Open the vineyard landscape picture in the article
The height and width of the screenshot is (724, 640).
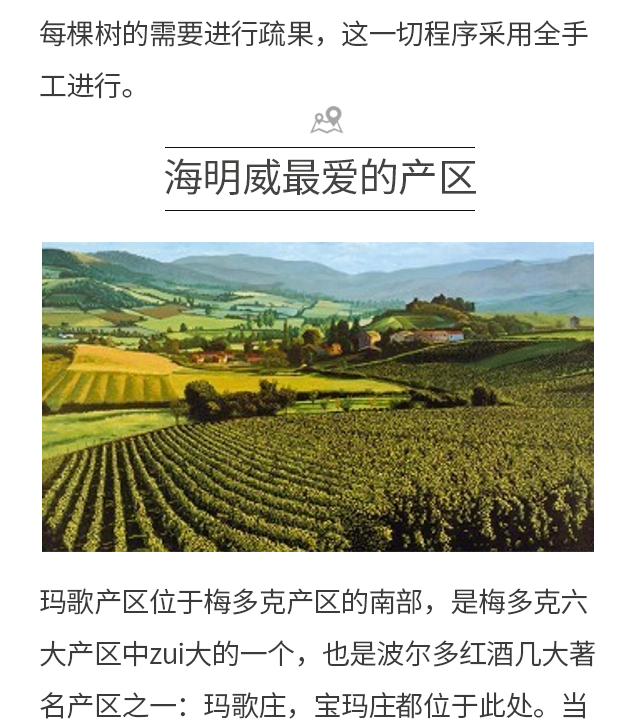tap(318, 396)
